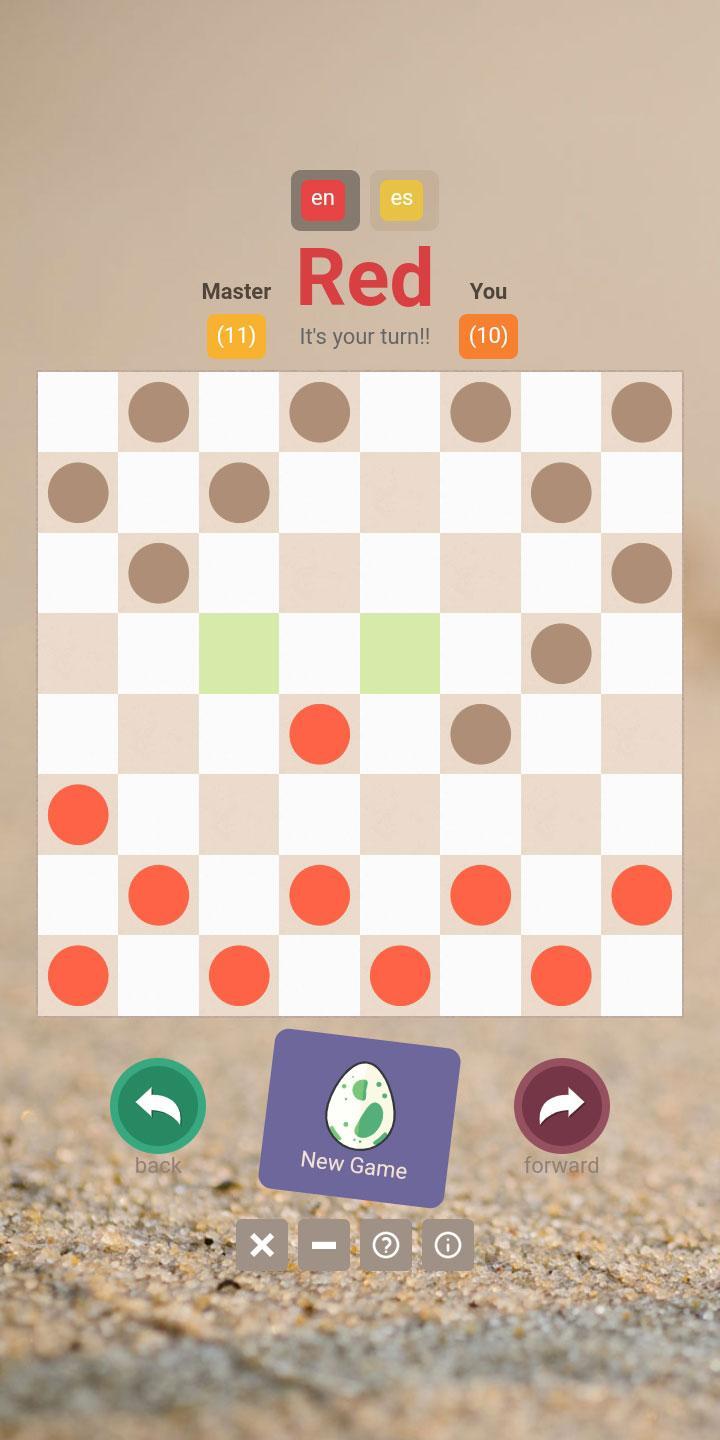
Task: Toggle the red player turn indicator
Action: tap(365, 275)
